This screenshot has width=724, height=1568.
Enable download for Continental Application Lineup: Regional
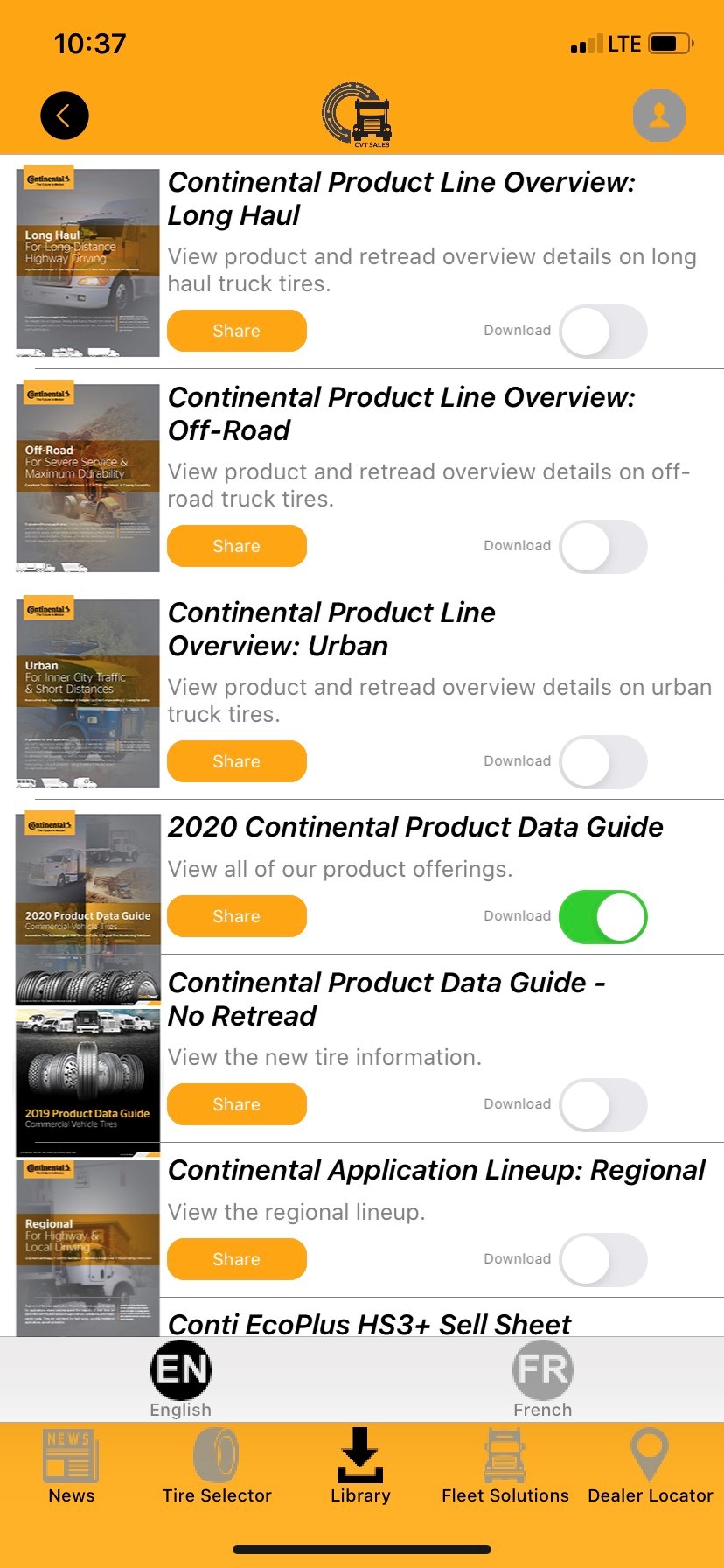pos(602,1259)
